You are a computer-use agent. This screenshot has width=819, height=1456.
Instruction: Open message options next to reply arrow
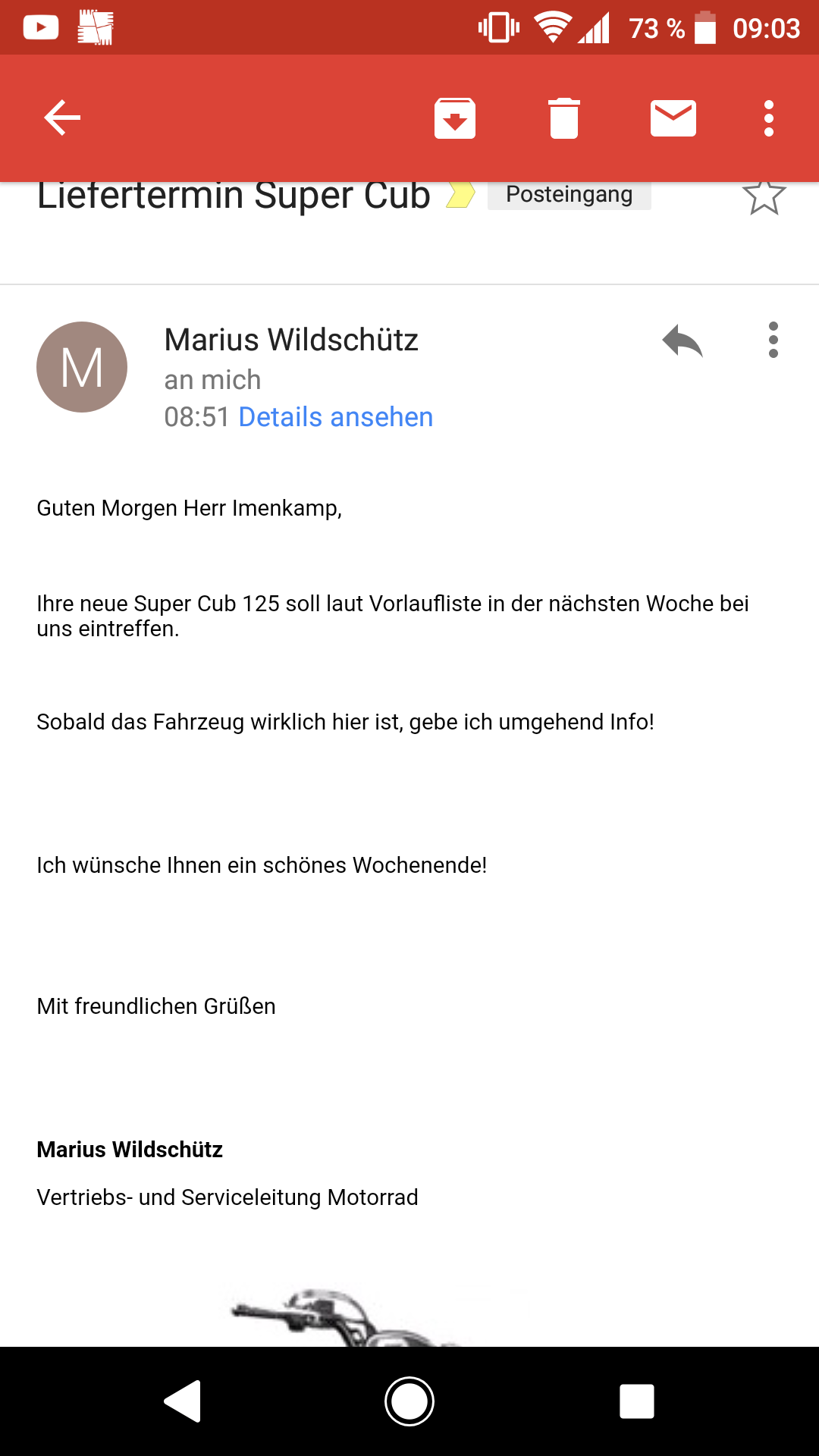(773, 340)
